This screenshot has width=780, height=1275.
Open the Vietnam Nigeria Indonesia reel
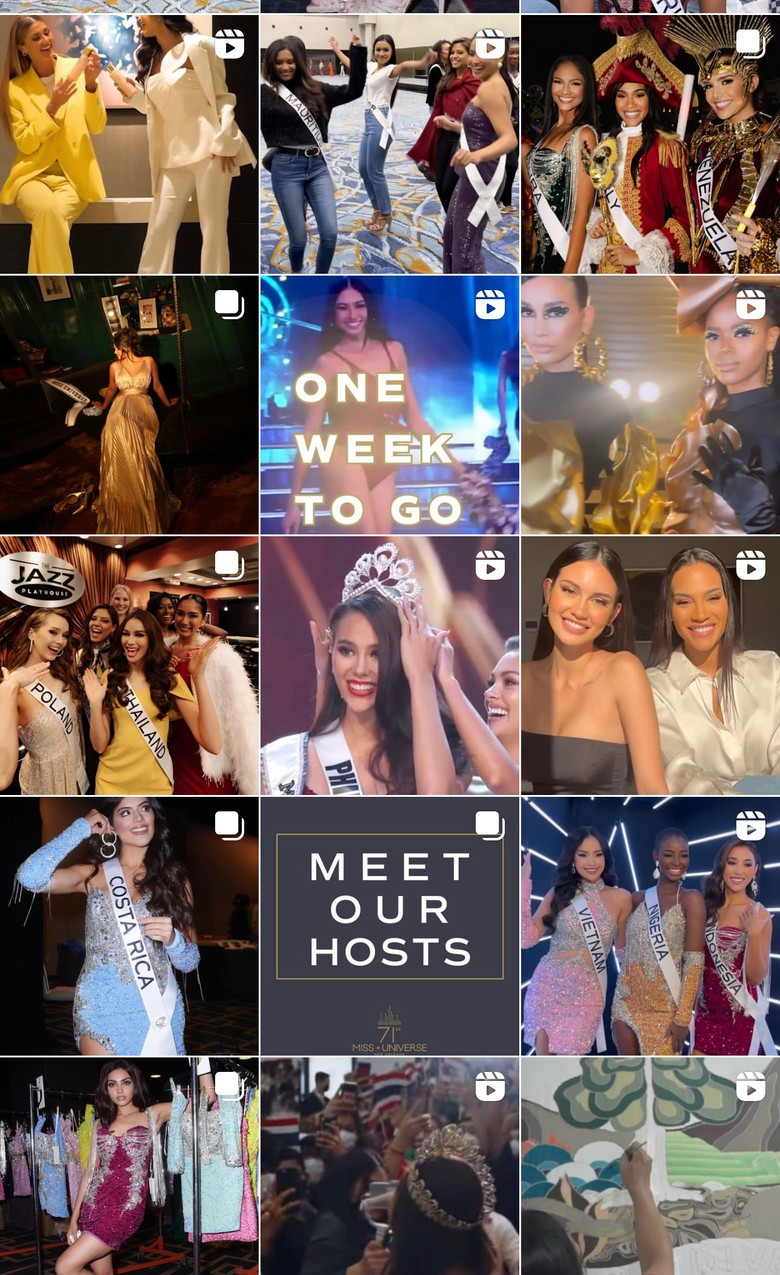coord(650,926)
